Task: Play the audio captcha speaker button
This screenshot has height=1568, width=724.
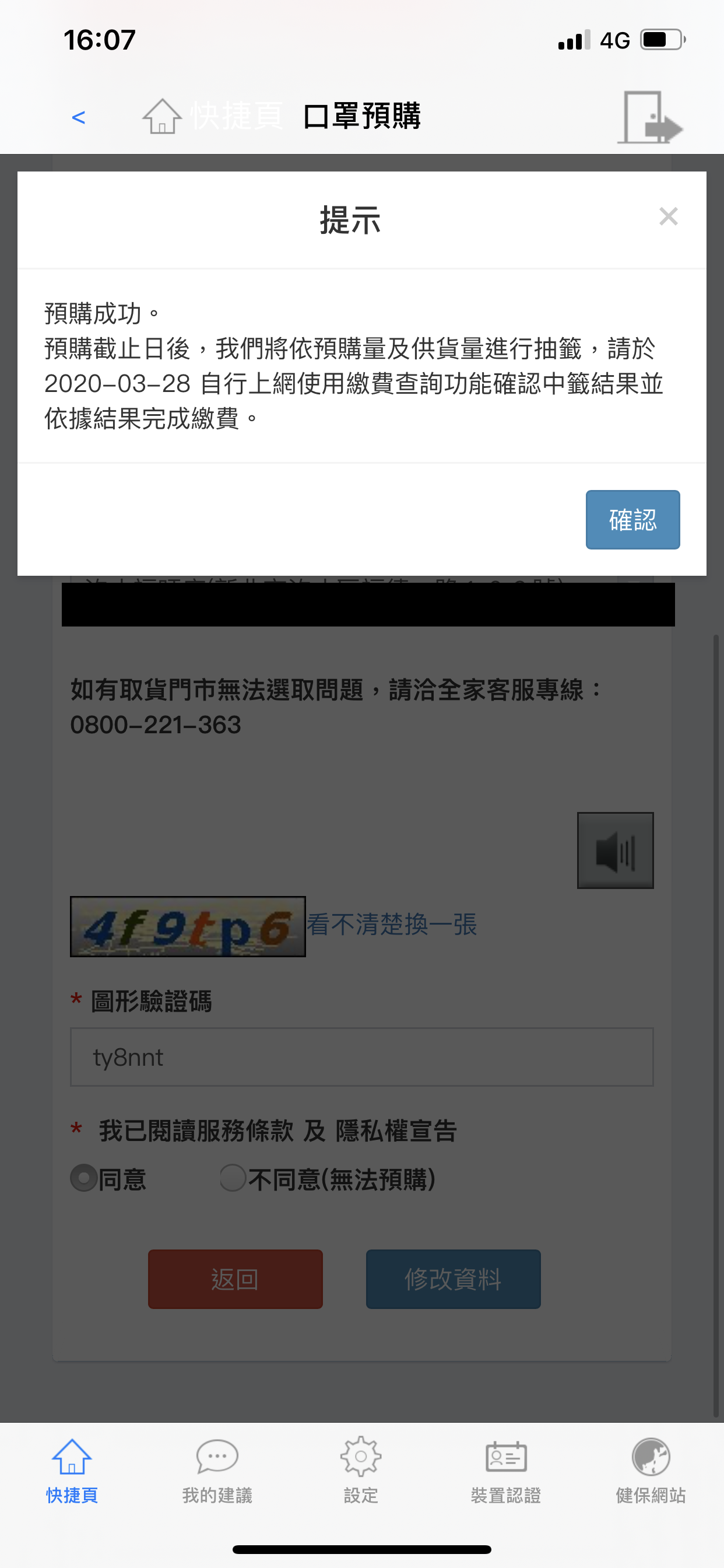Action: 615,850
